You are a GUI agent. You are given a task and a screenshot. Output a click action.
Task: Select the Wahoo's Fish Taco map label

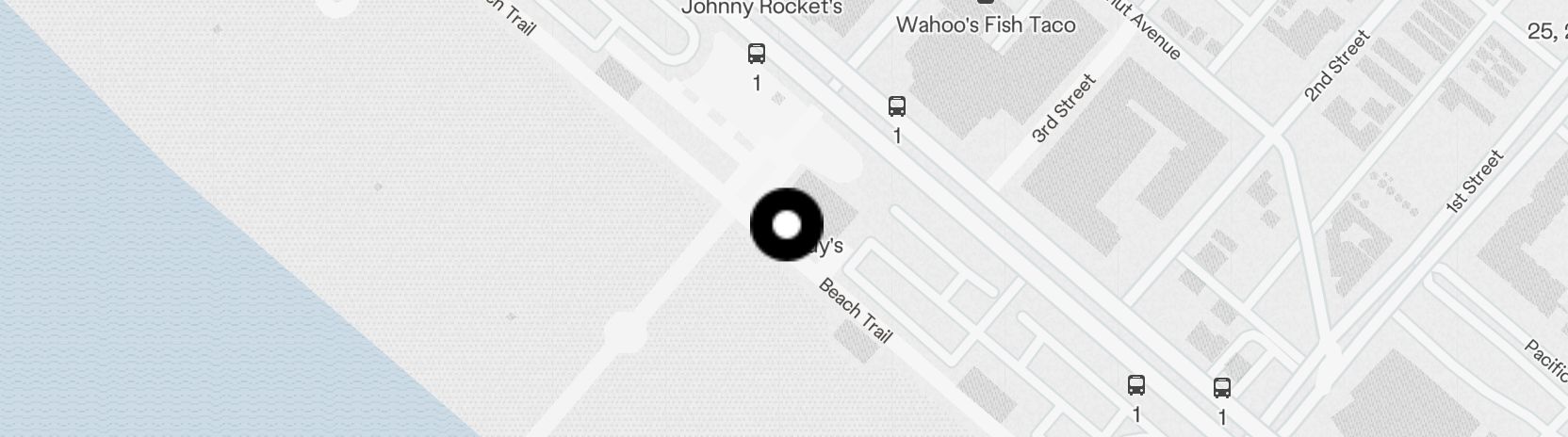click(985, 24)
